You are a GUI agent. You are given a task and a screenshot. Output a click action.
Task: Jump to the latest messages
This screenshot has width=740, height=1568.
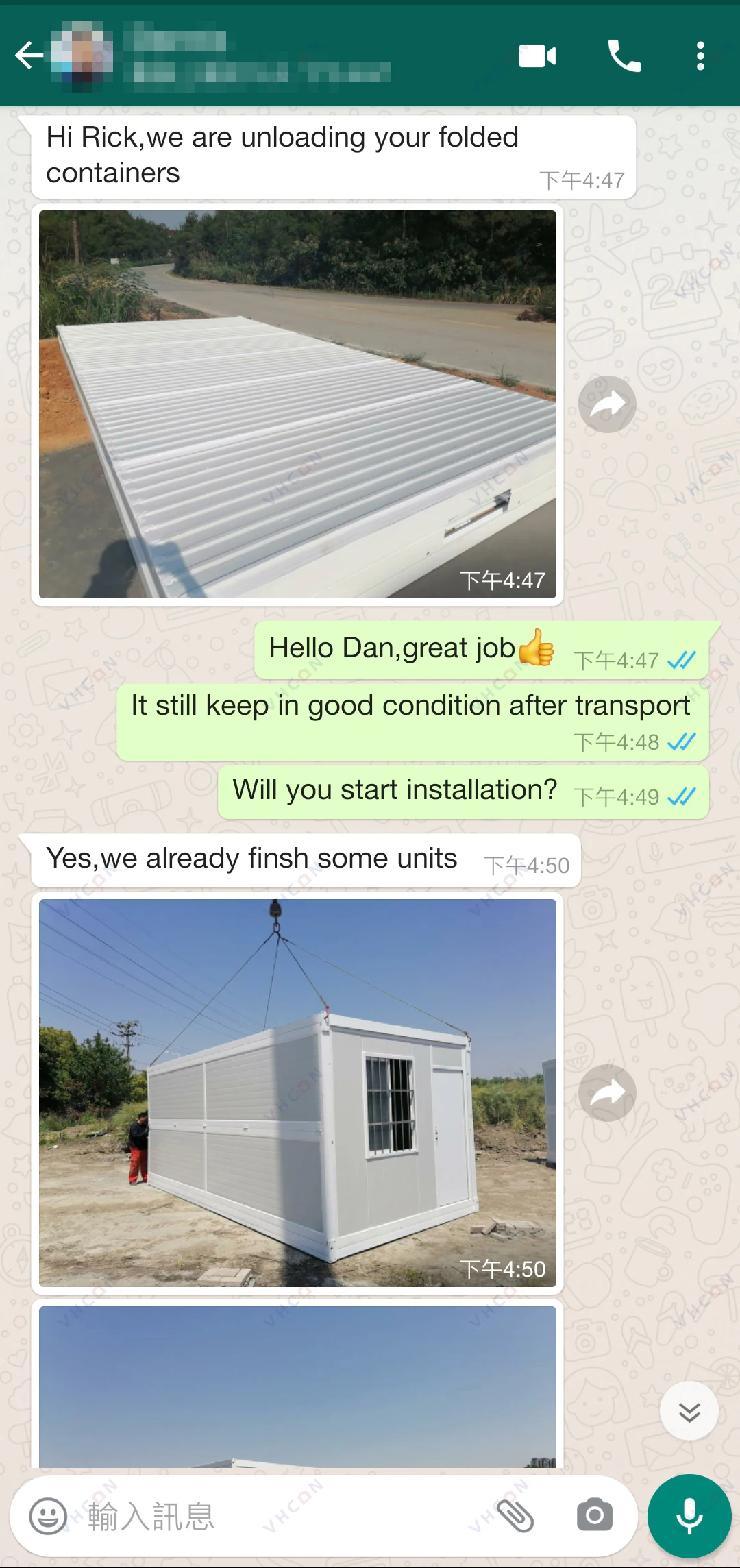689,1411
